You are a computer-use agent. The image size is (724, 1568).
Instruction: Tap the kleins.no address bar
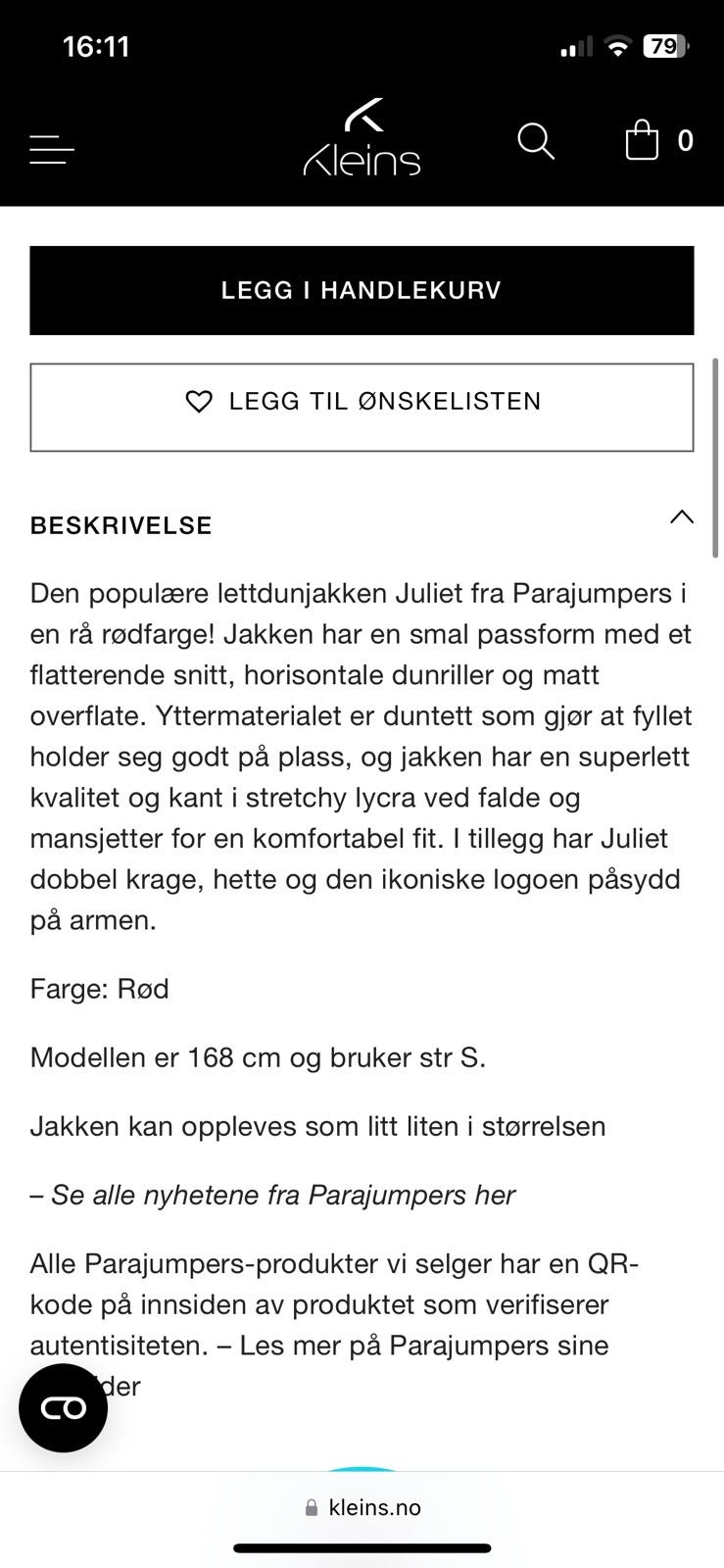coord(376,1507)
